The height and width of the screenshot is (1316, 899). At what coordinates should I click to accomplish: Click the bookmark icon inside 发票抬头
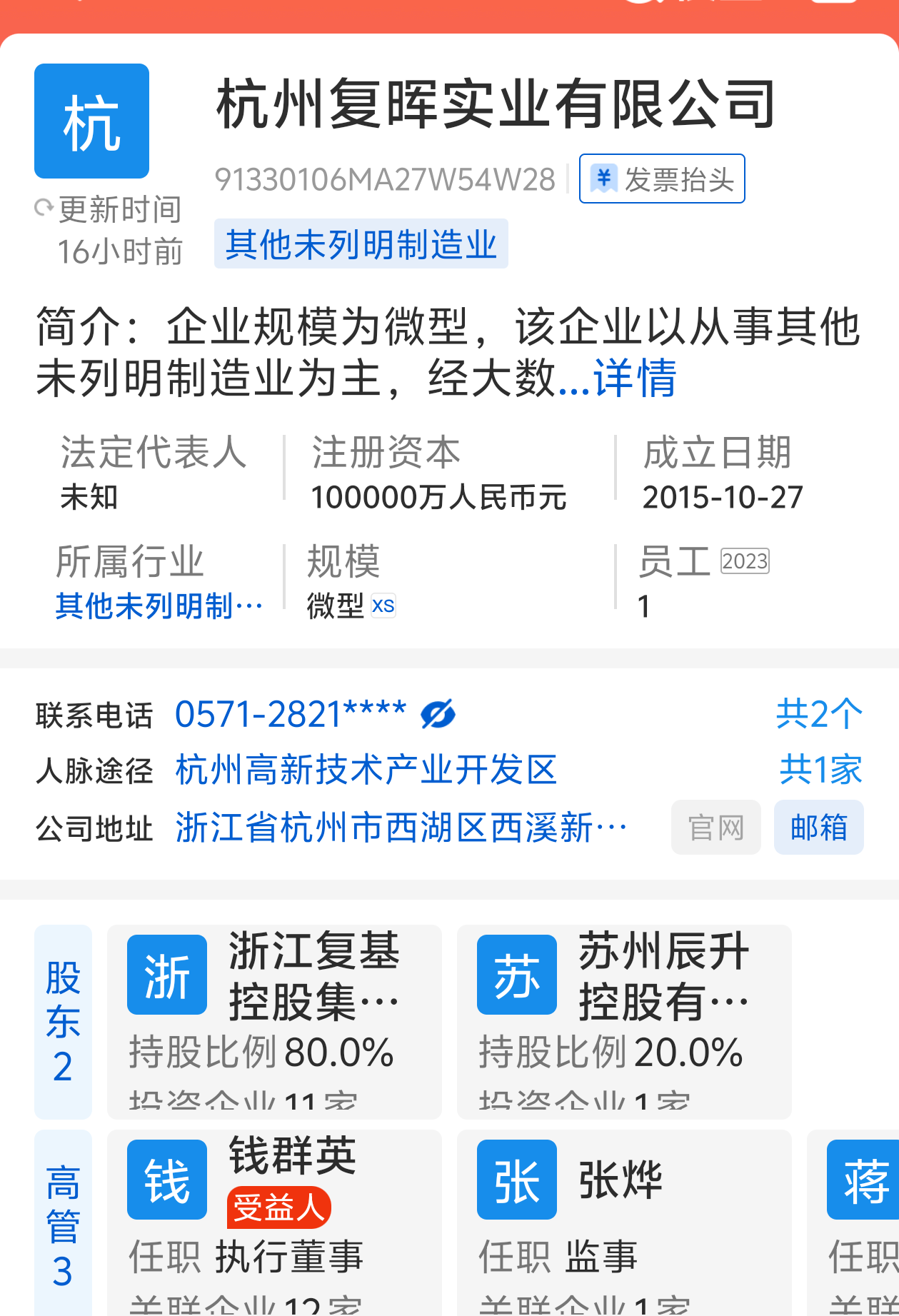tap(603, 179)
